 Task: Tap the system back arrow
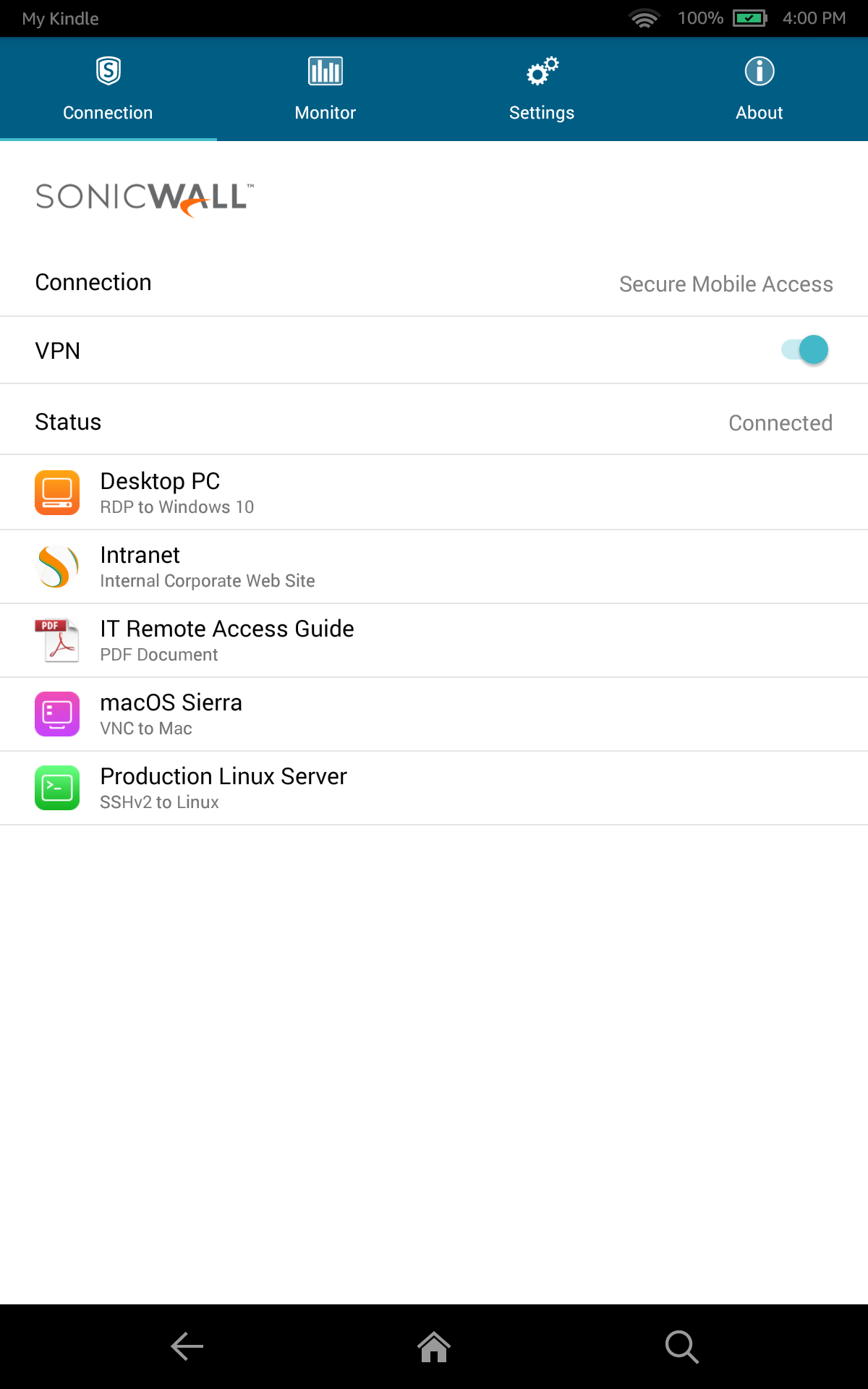(x=187, y=1346)
